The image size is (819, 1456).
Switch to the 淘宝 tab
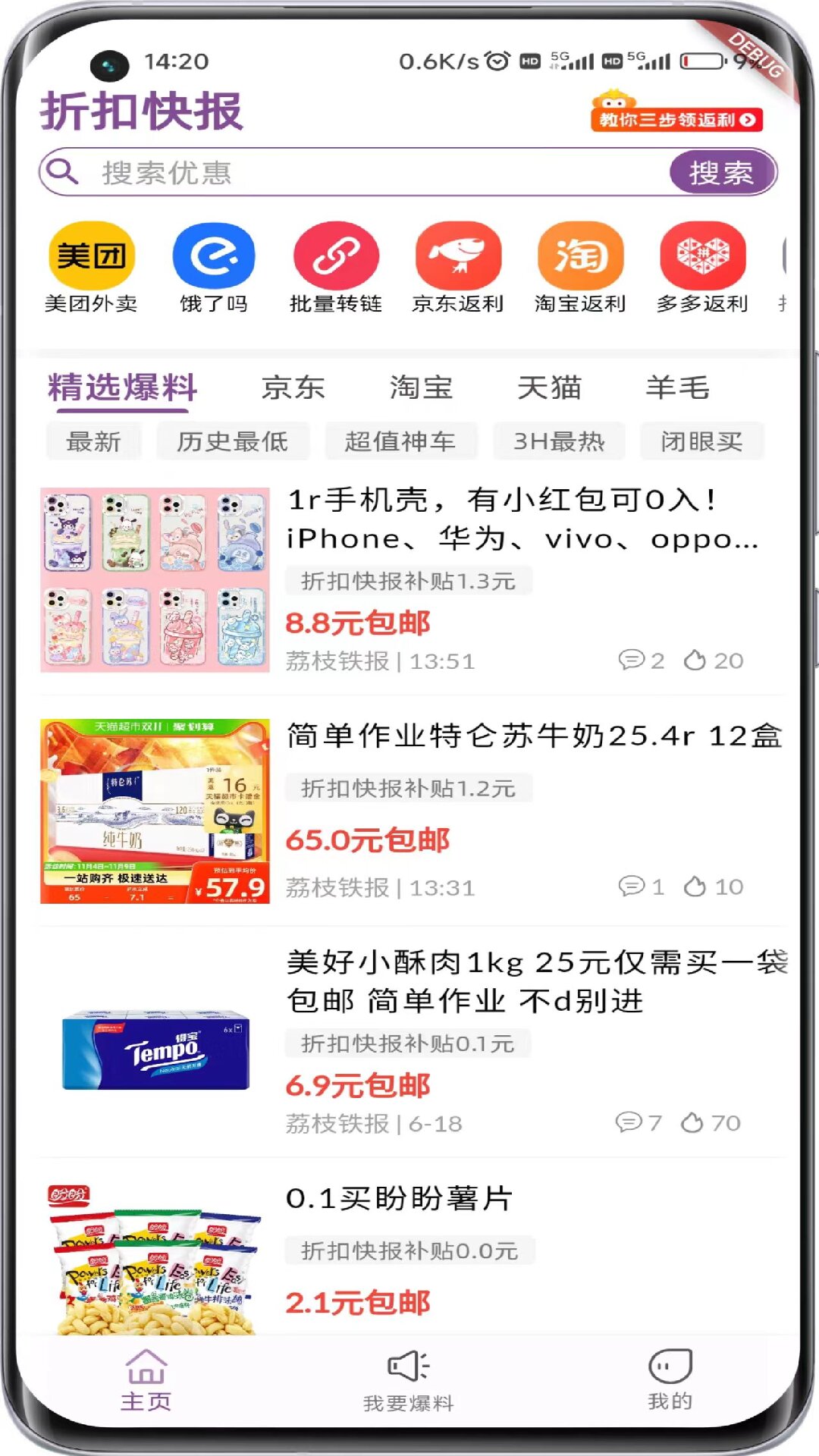coord(421,388)
